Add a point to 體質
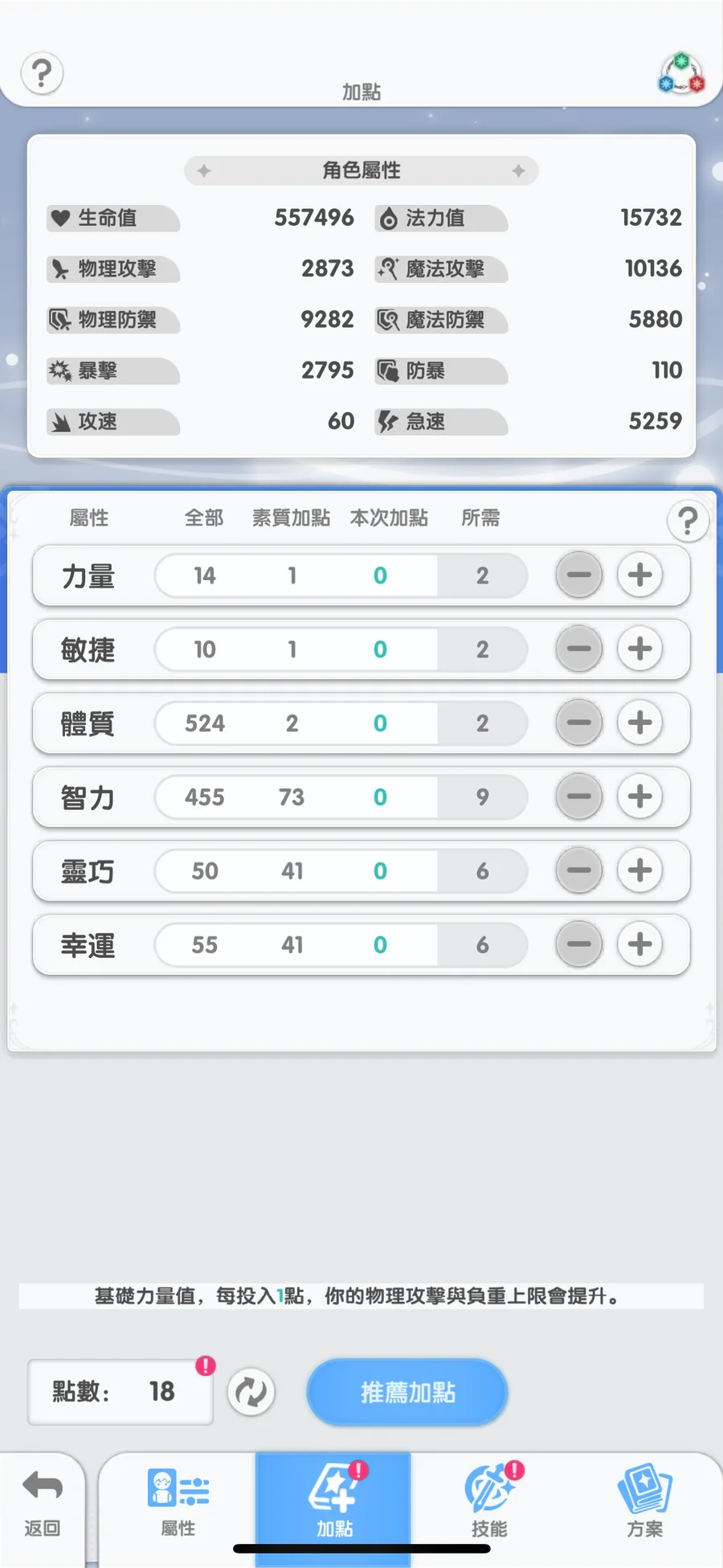This screenshot has width=723, height=1568. [x=639, y=723]
